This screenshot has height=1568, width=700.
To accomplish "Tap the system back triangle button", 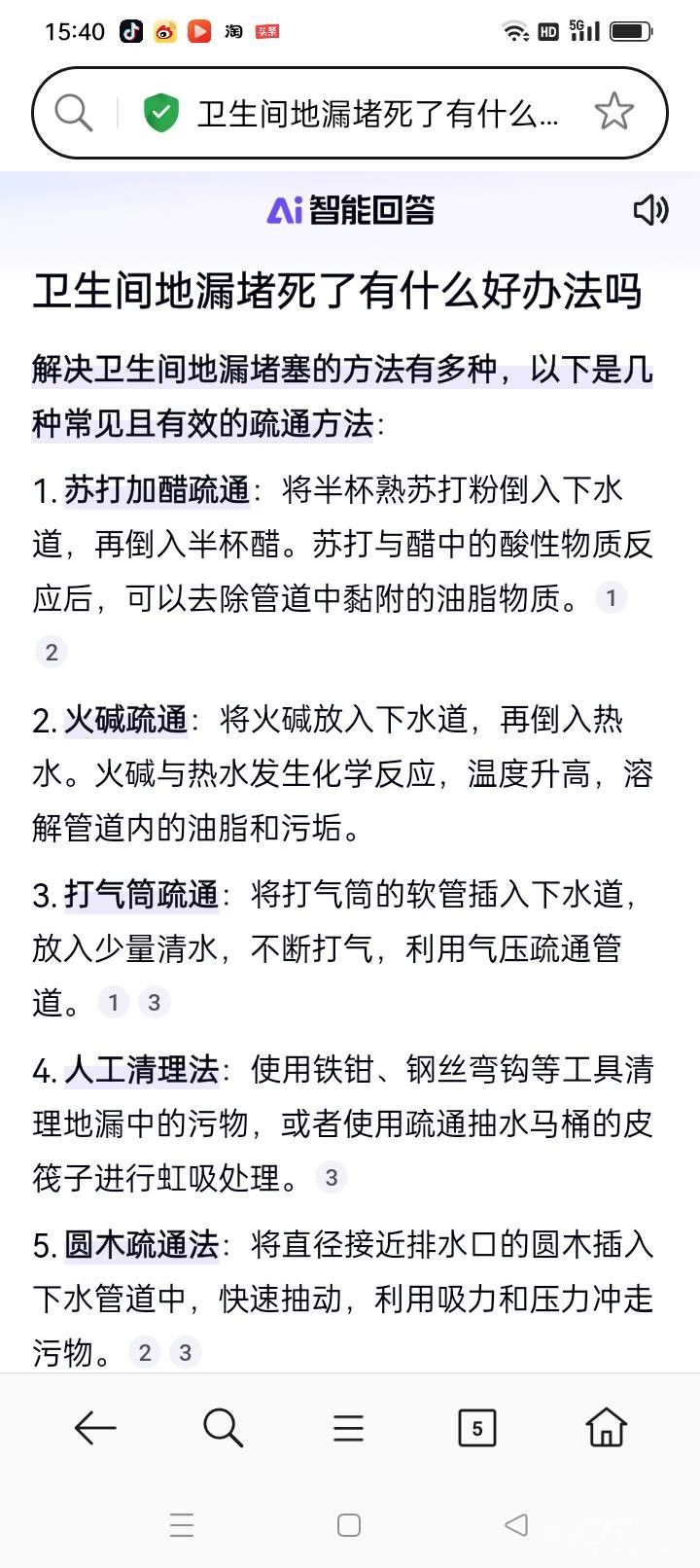I will tap(516, 1524).
